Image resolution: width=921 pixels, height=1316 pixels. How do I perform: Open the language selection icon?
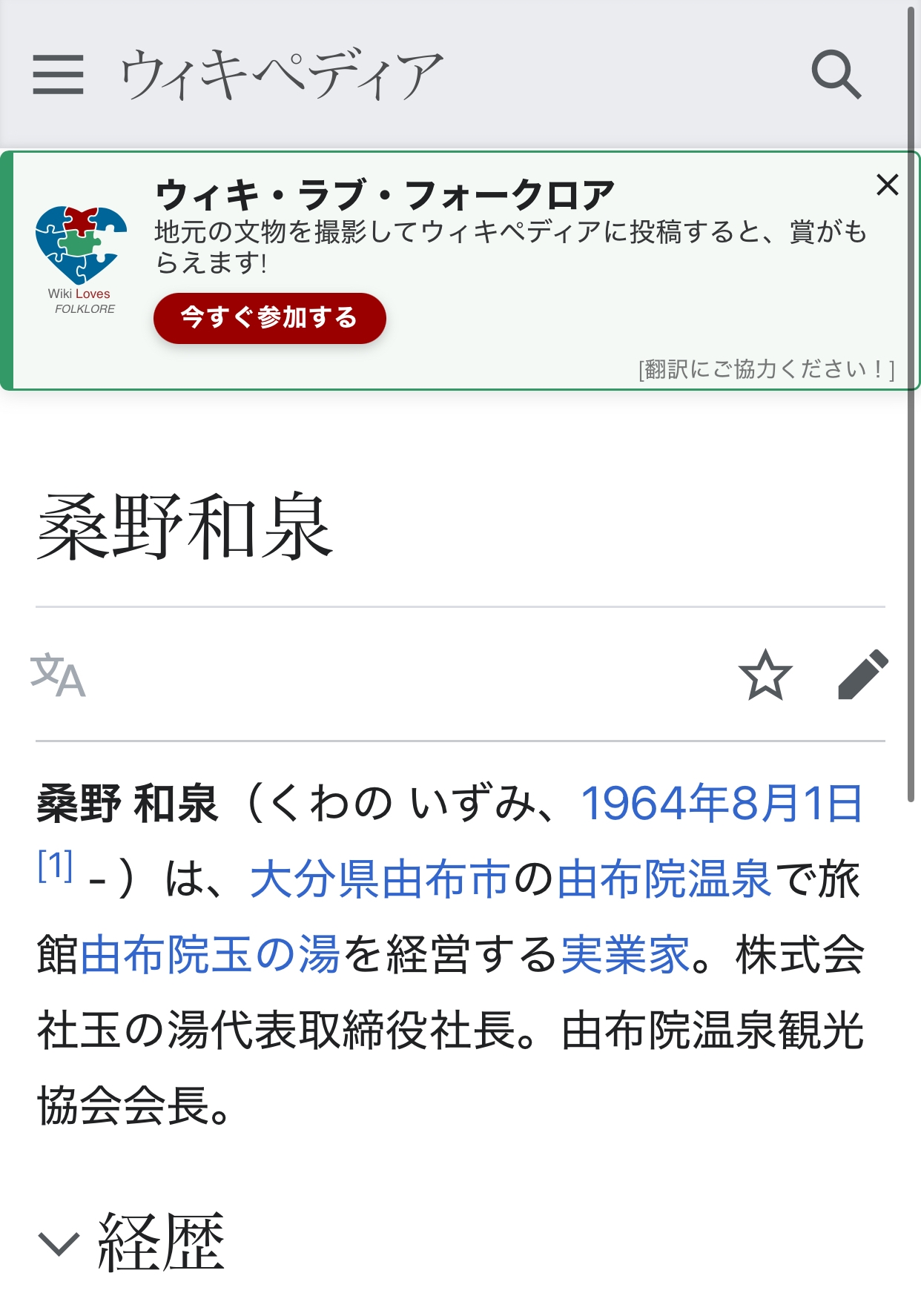point(58,675)
